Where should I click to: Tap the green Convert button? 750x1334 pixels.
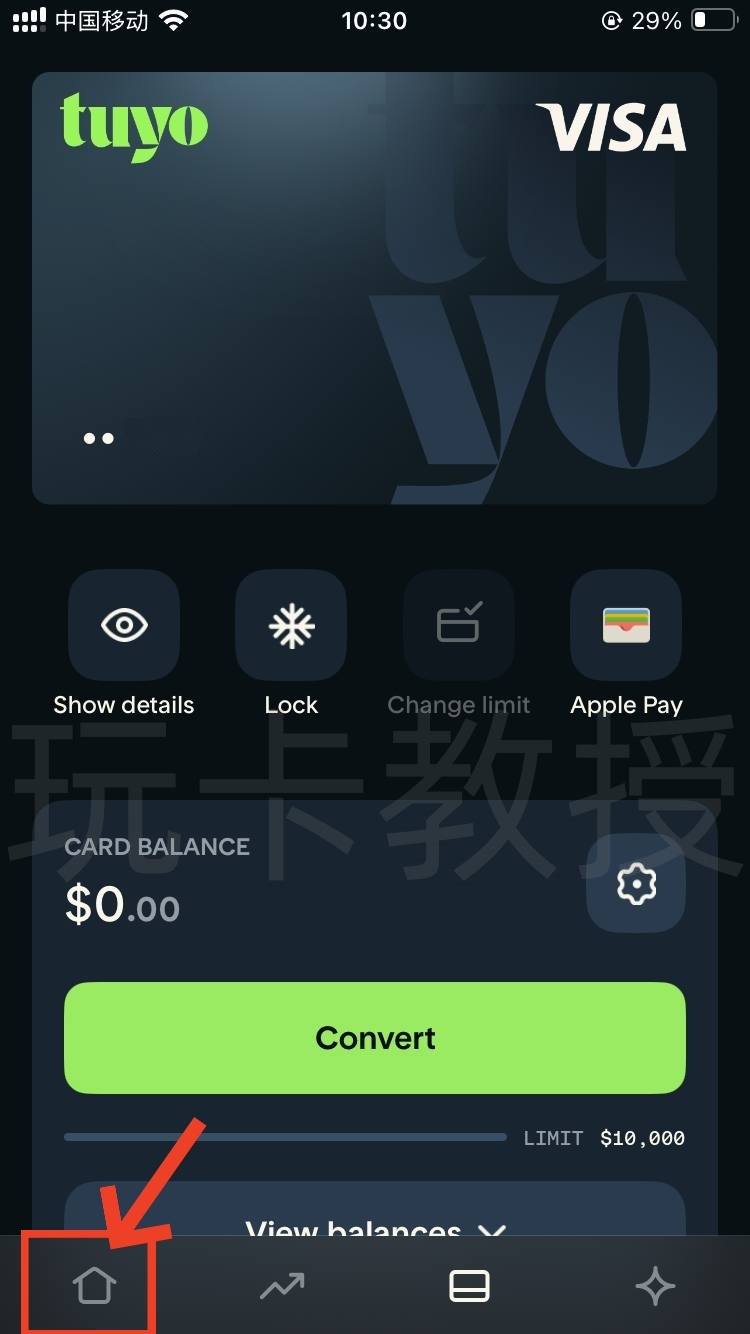click(x=374, y=1038)
